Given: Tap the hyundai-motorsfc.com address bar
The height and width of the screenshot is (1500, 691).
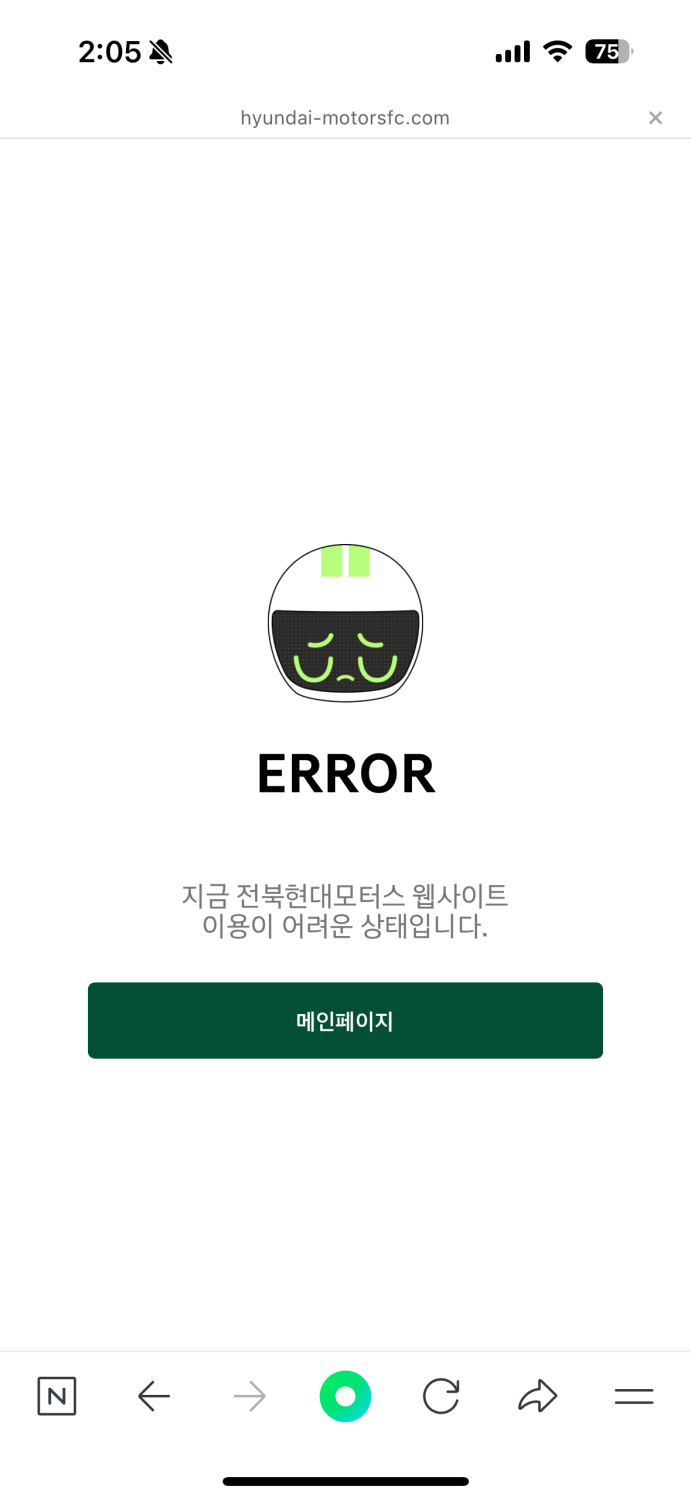Looking at the screenshot, I should click(345, 118).
